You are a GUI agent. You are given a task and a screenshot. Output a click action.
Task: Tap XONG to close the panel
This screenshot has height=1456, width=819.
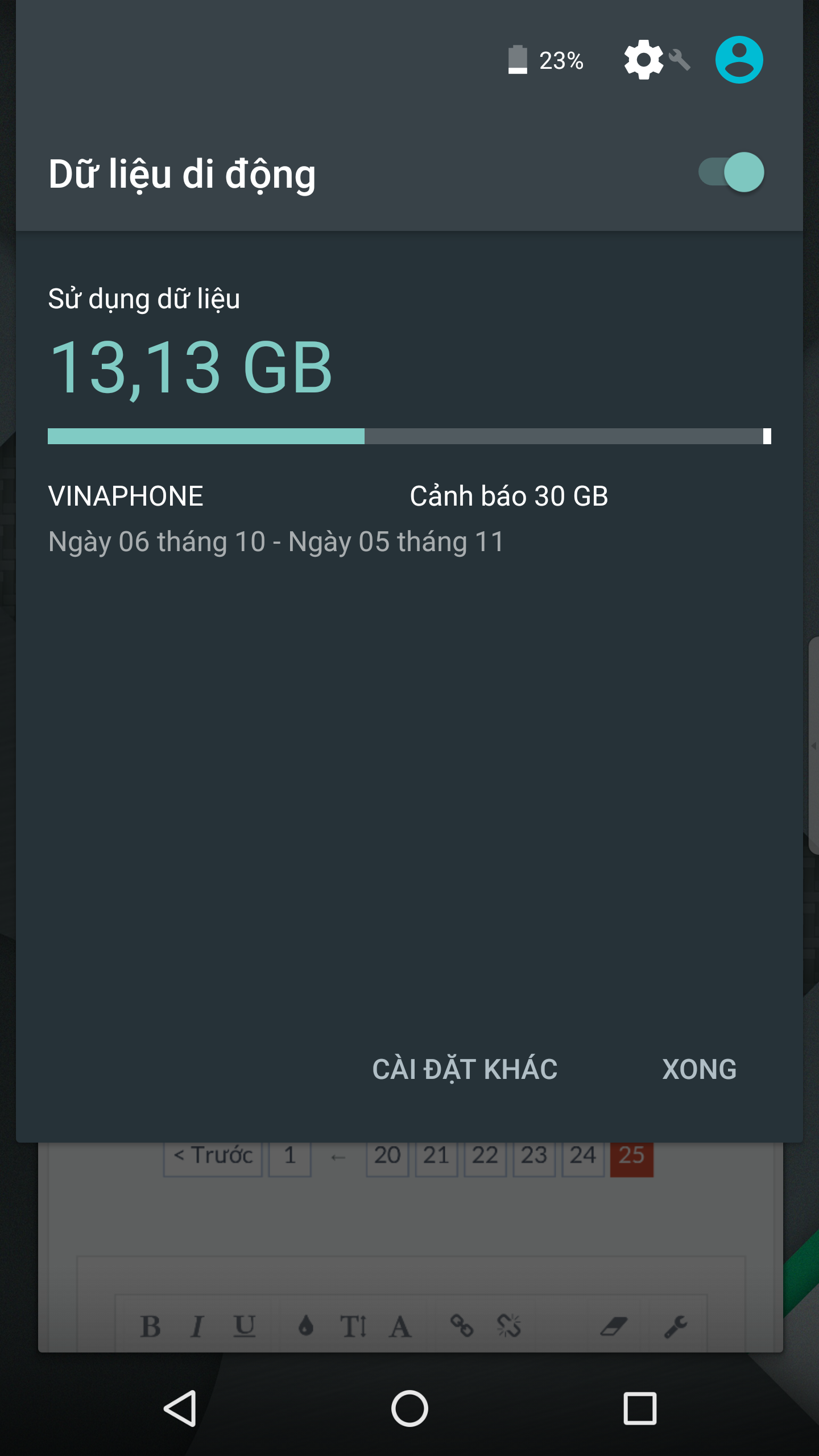[699, 1069]
